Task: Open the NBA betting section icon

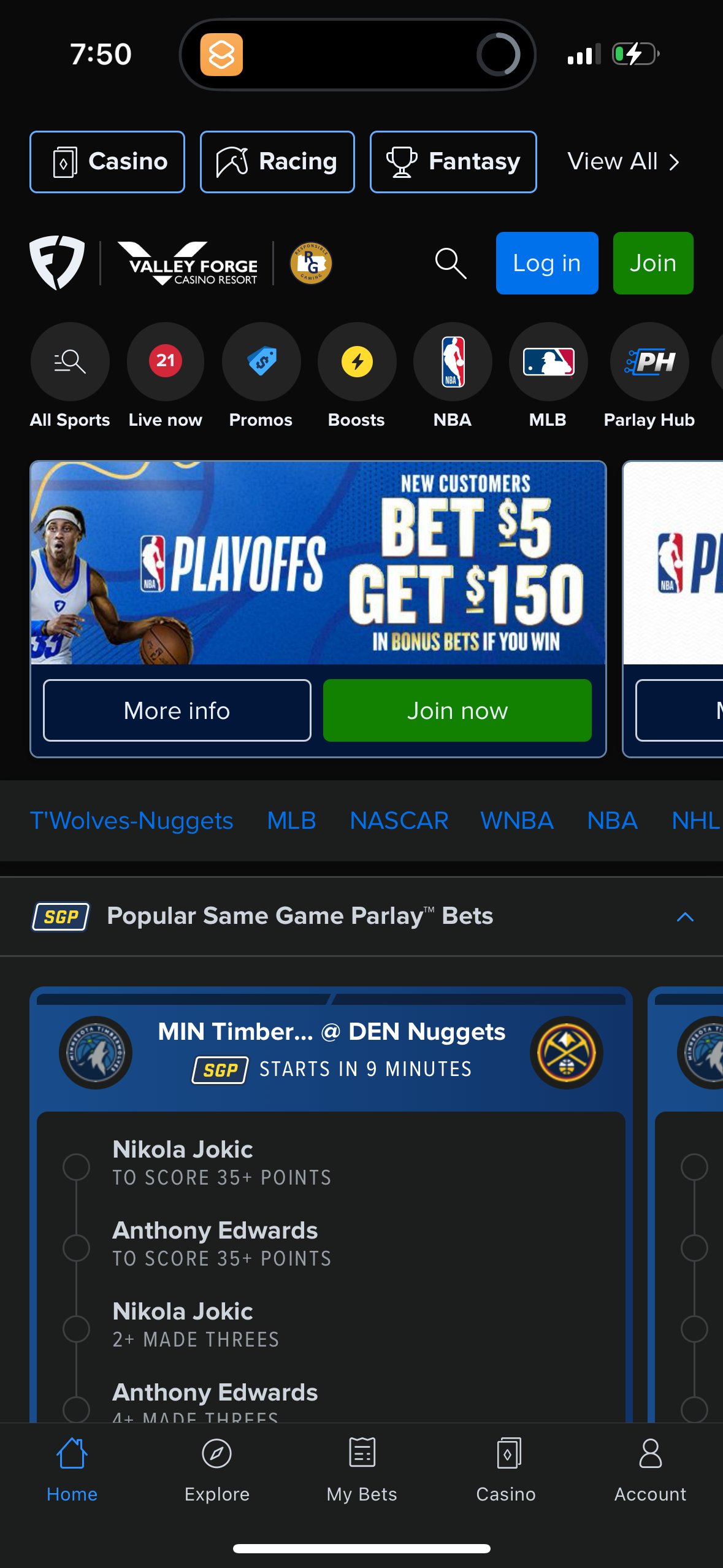Action: tap(453, 362)
